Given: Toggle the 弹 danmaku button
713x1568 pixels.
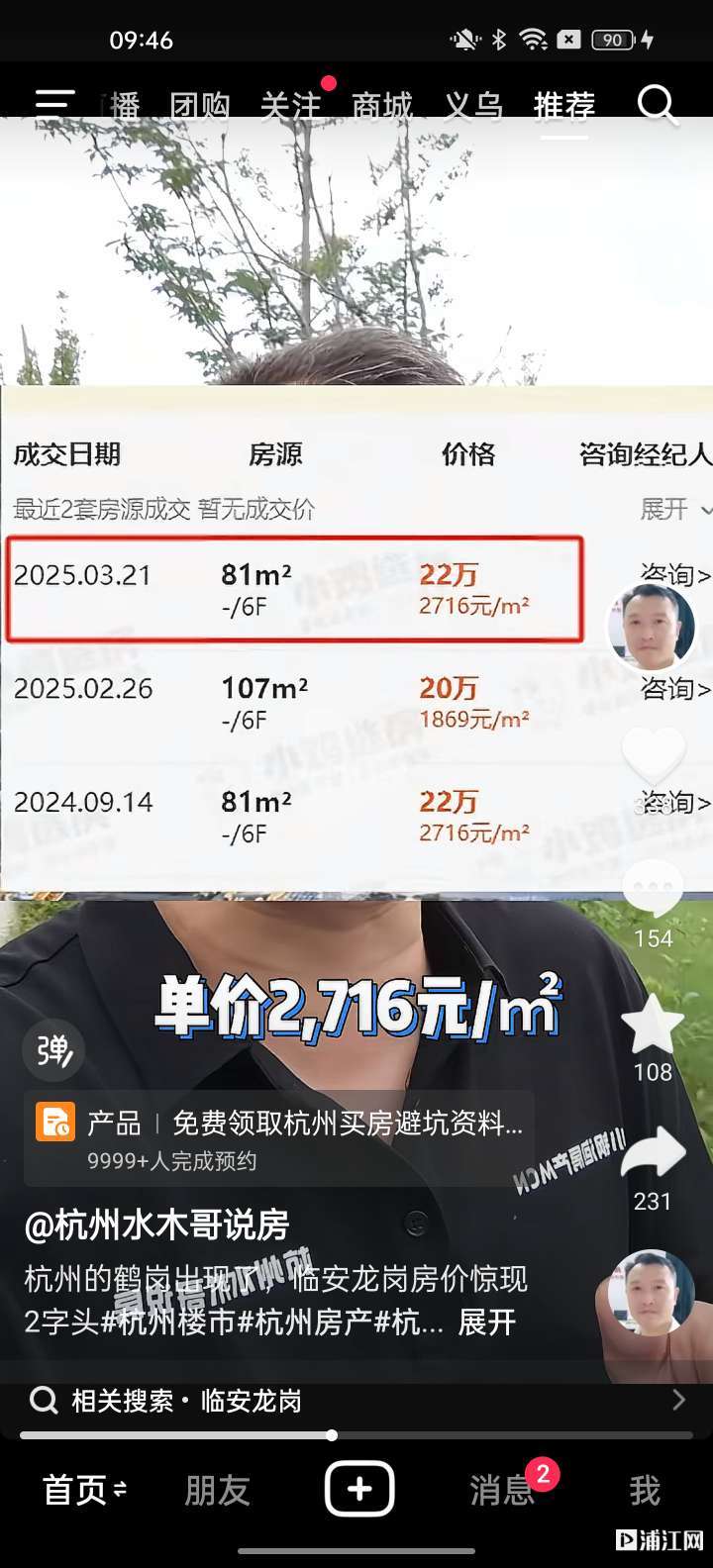Looking at the screenshot, I should click(x=53, y=1050).
